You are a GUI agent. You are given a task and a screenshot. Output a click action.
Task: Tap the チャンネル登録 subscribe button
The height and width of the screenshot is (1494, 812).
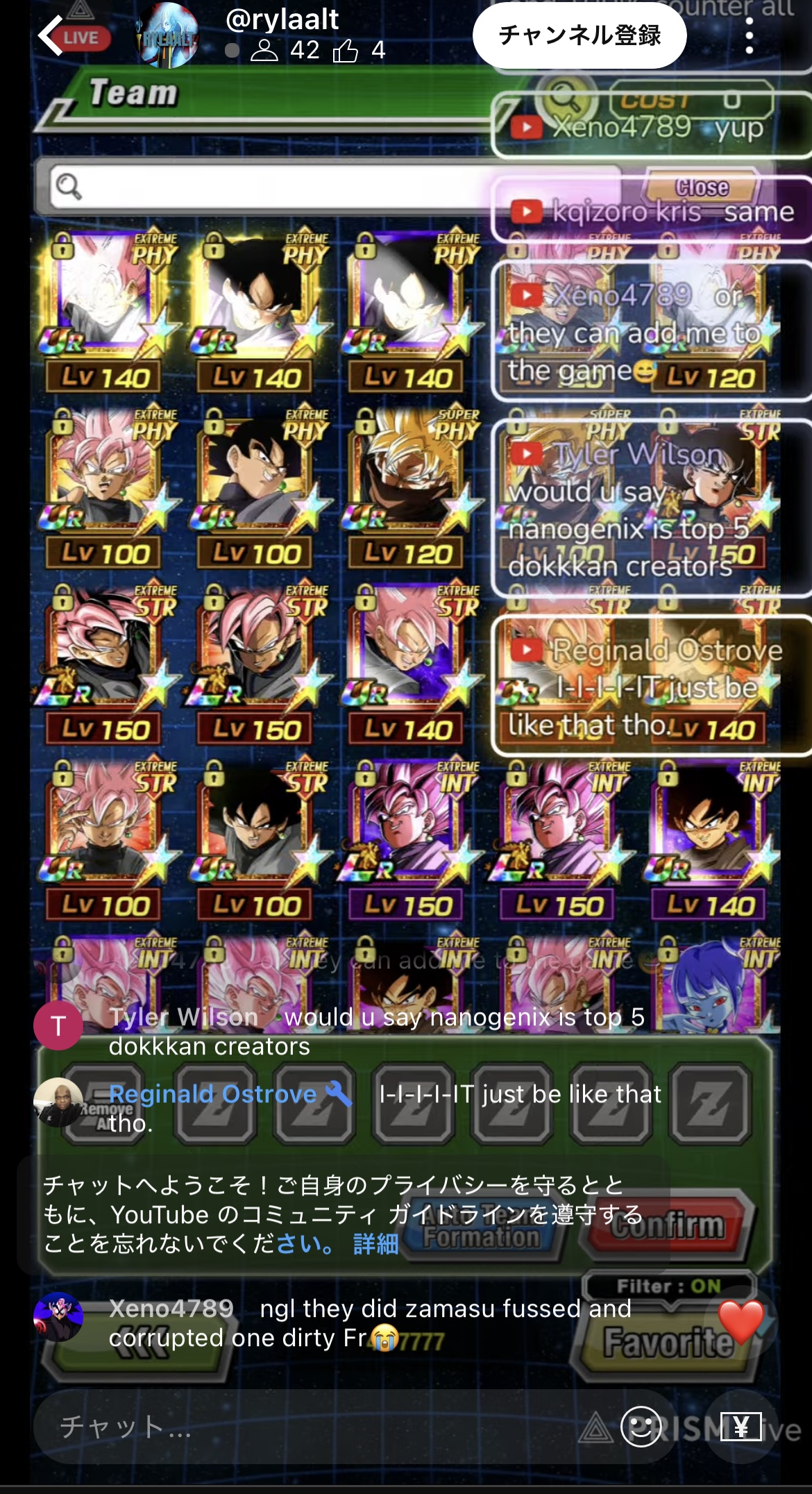[580, 35]
